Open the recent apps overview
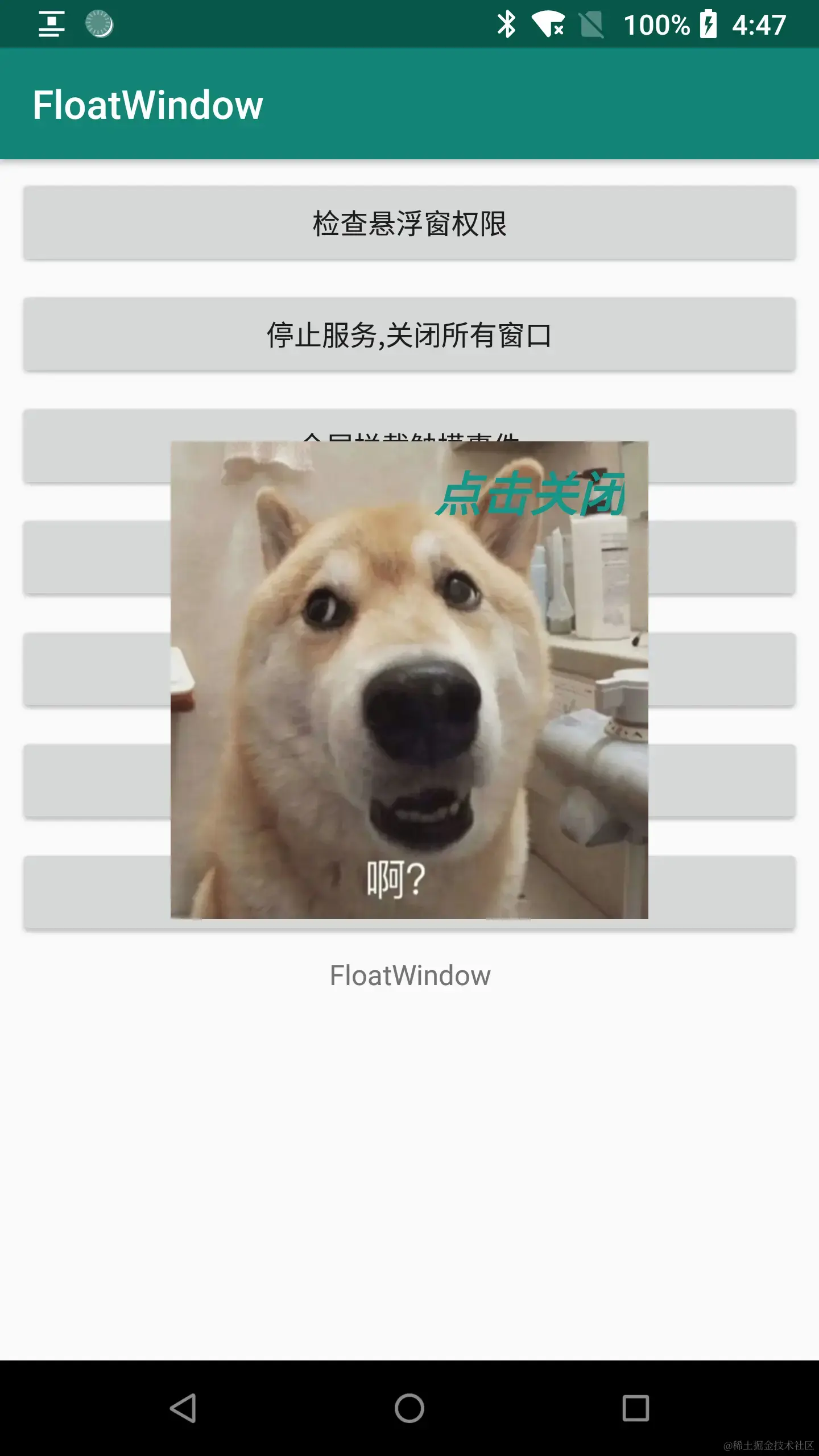This screenshot has height=1456, width=819. click(635, 1408)
